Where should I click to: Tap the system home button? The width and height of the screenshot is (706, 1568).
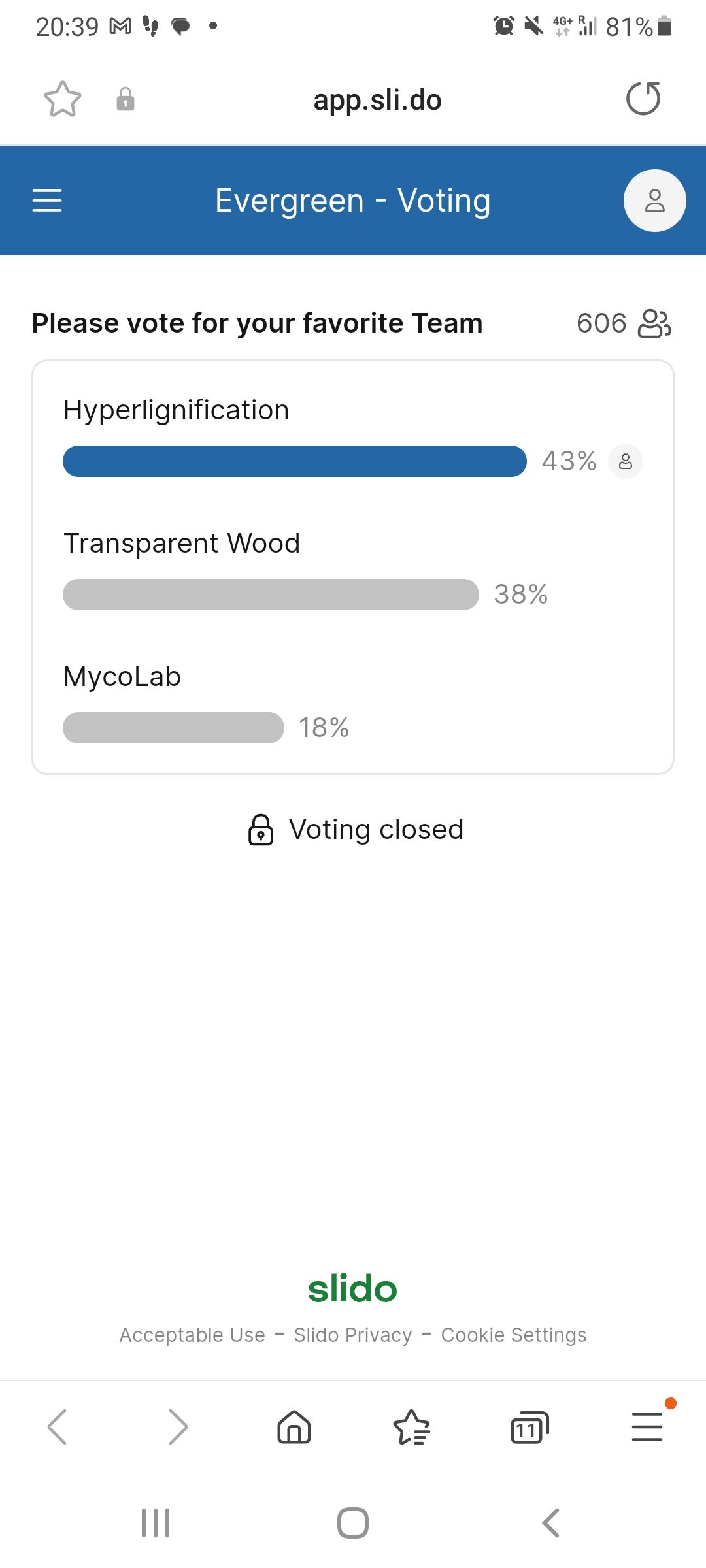tap(353, 1523)
